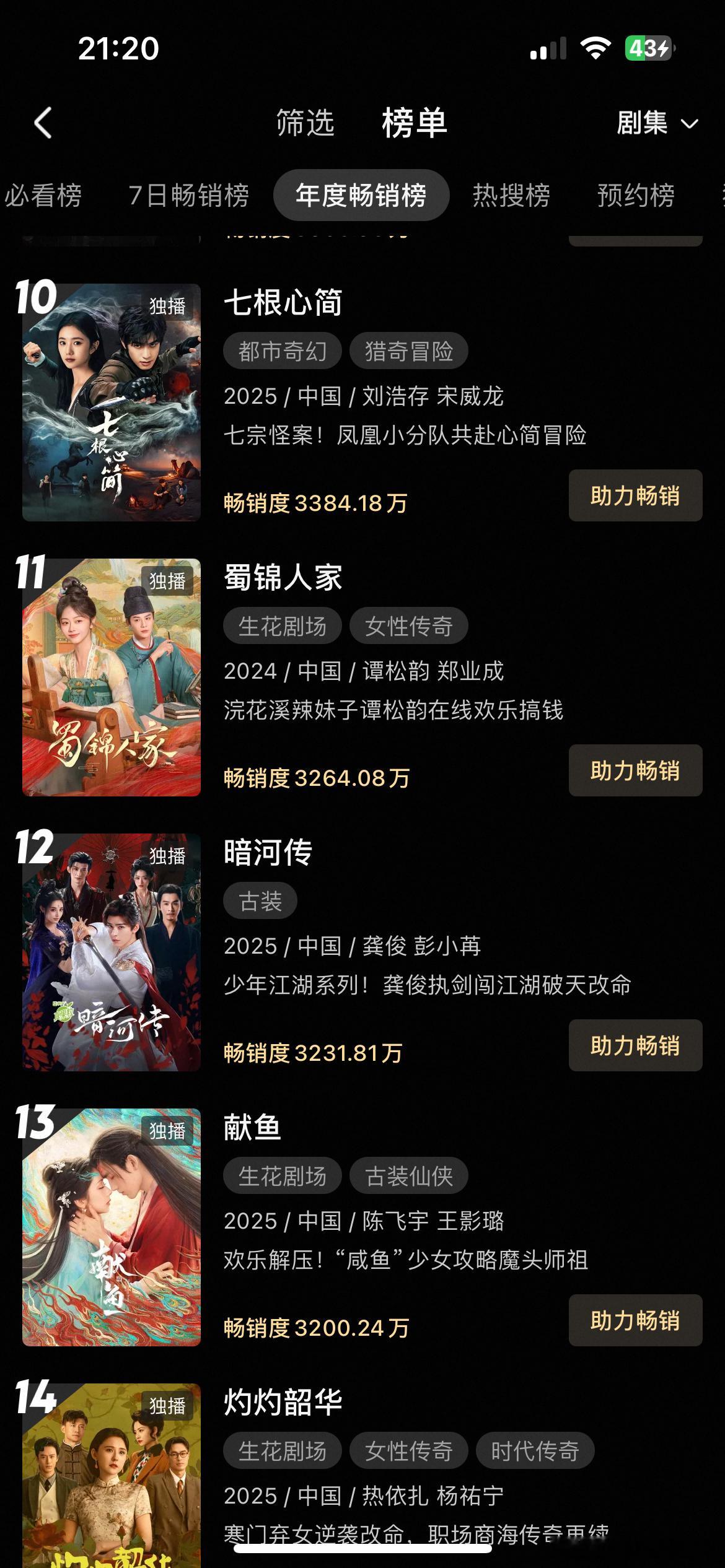725x1568 pixels.
Task: Open the 暗河传 drama poster
Action: 112,952
